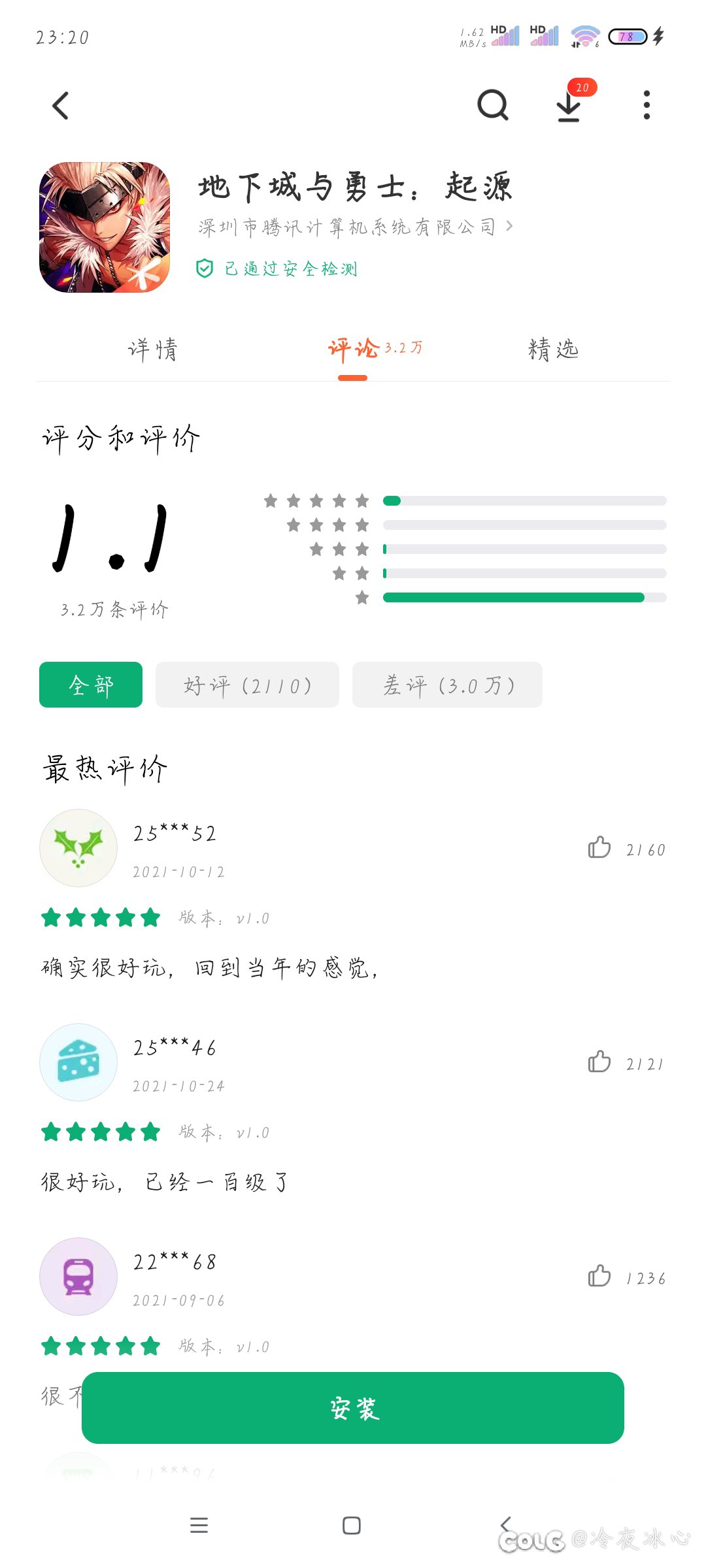
Task: Tap the green 安装 install button
Action: [353, 1408]
